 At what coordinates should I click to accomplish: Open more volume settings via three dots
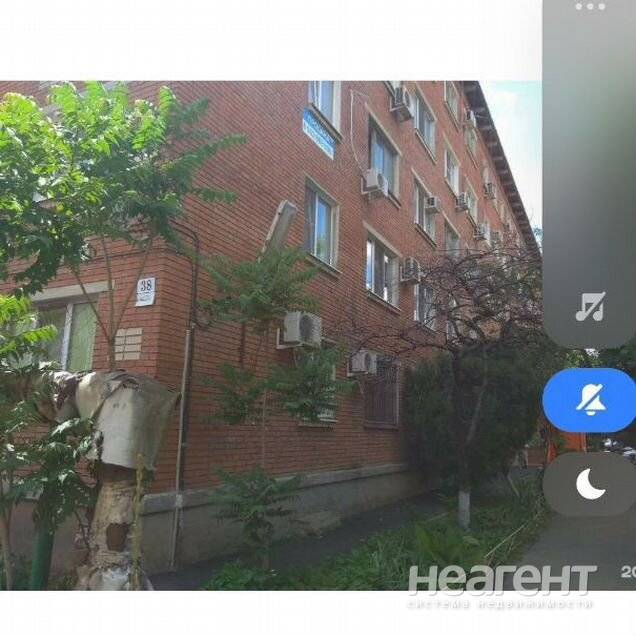(x=590, y=7)
